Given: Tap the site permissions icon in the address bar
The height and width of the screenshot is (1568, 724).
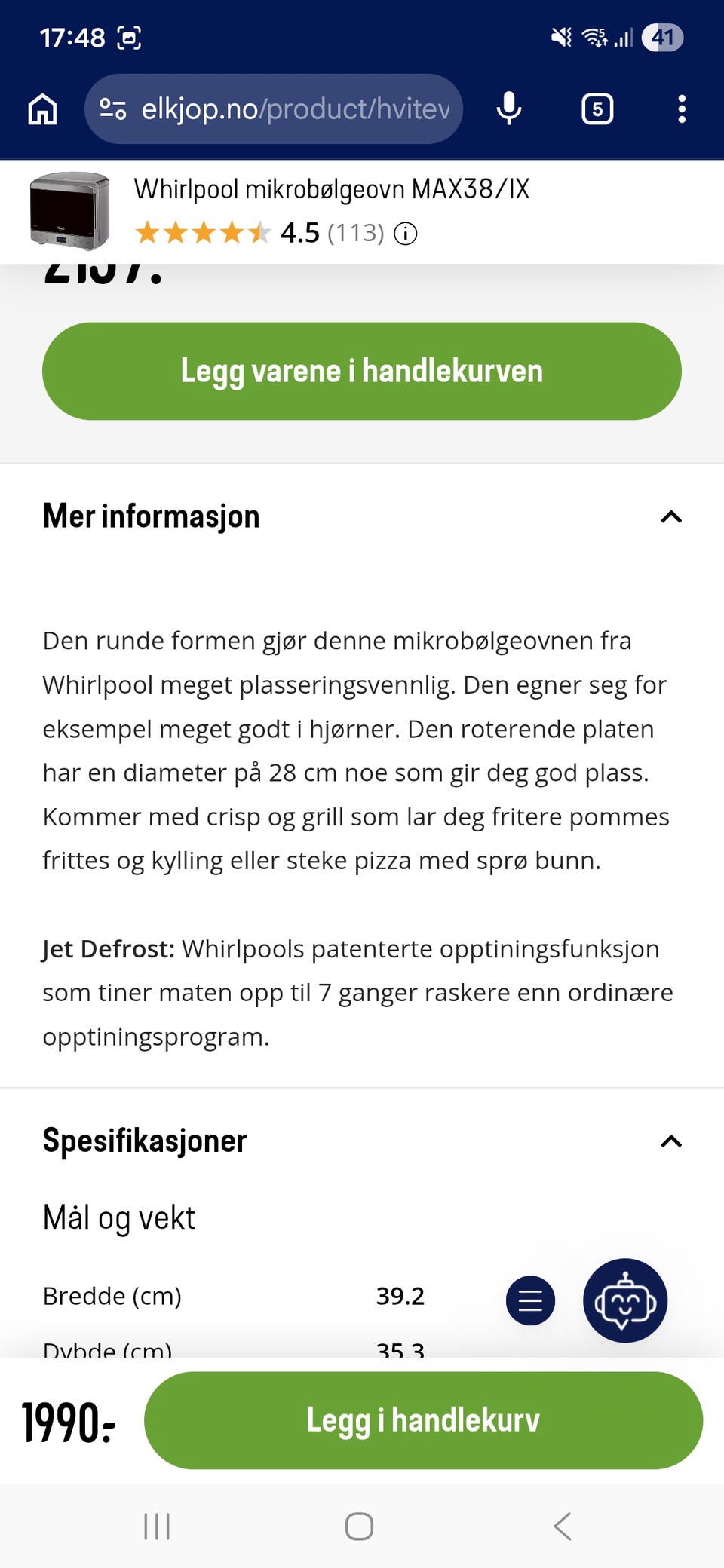Looking at the screenshot, I should (112, 109).
